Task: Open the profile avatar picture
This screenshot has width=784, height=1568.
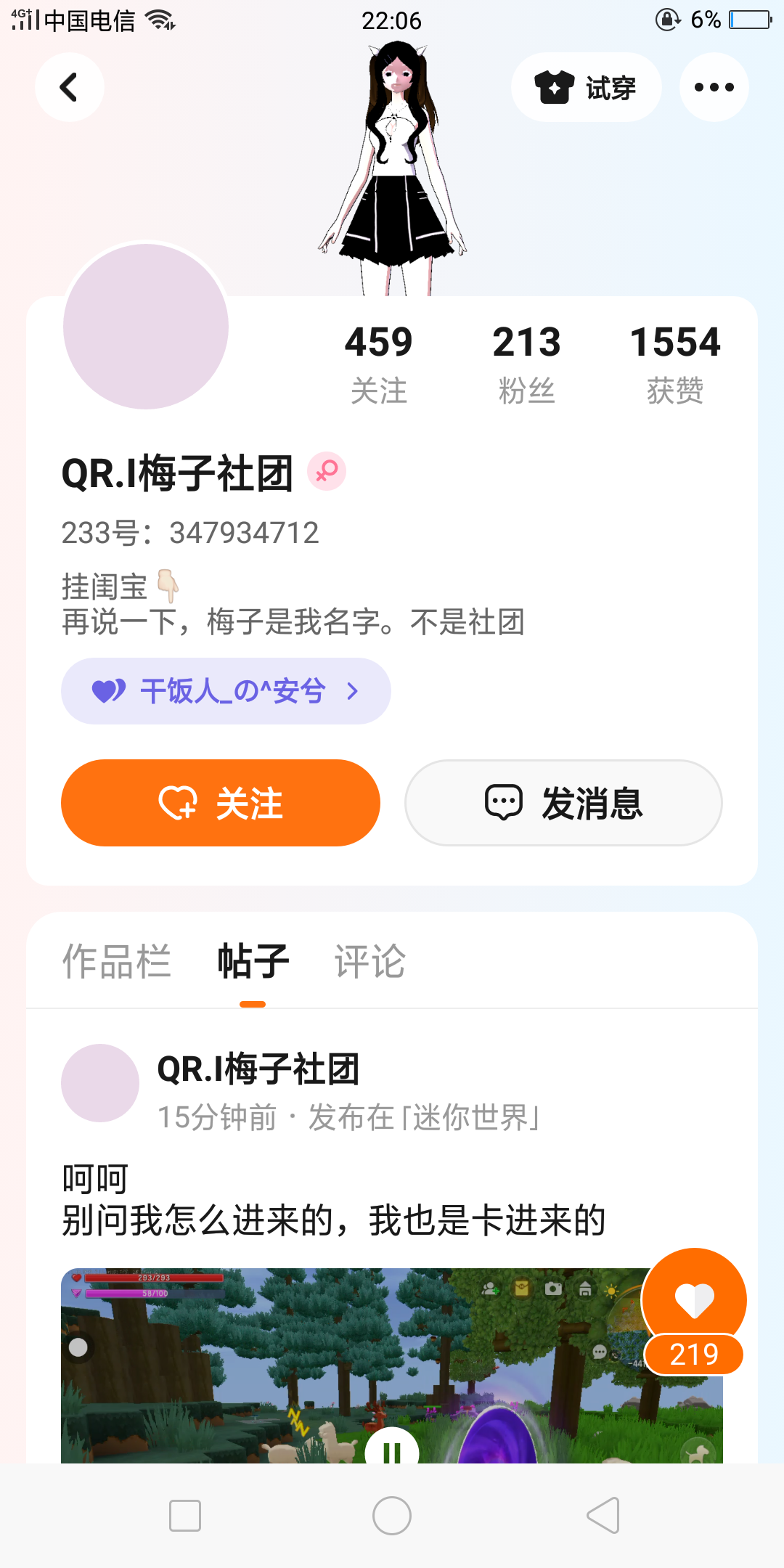Action: [146, 327]
